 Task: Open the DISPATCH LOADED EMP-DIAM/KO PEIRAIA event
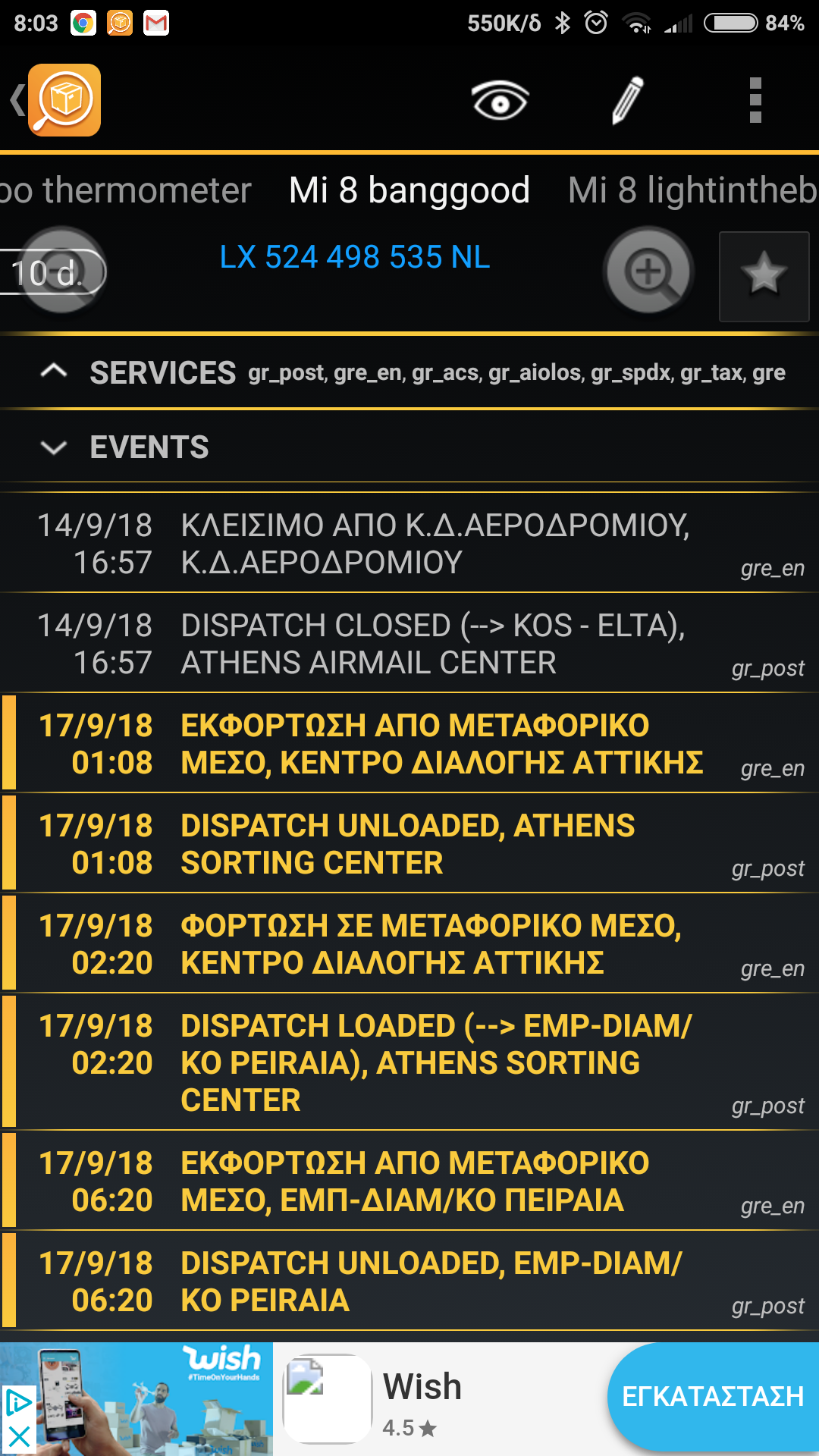pos(409,1062)
